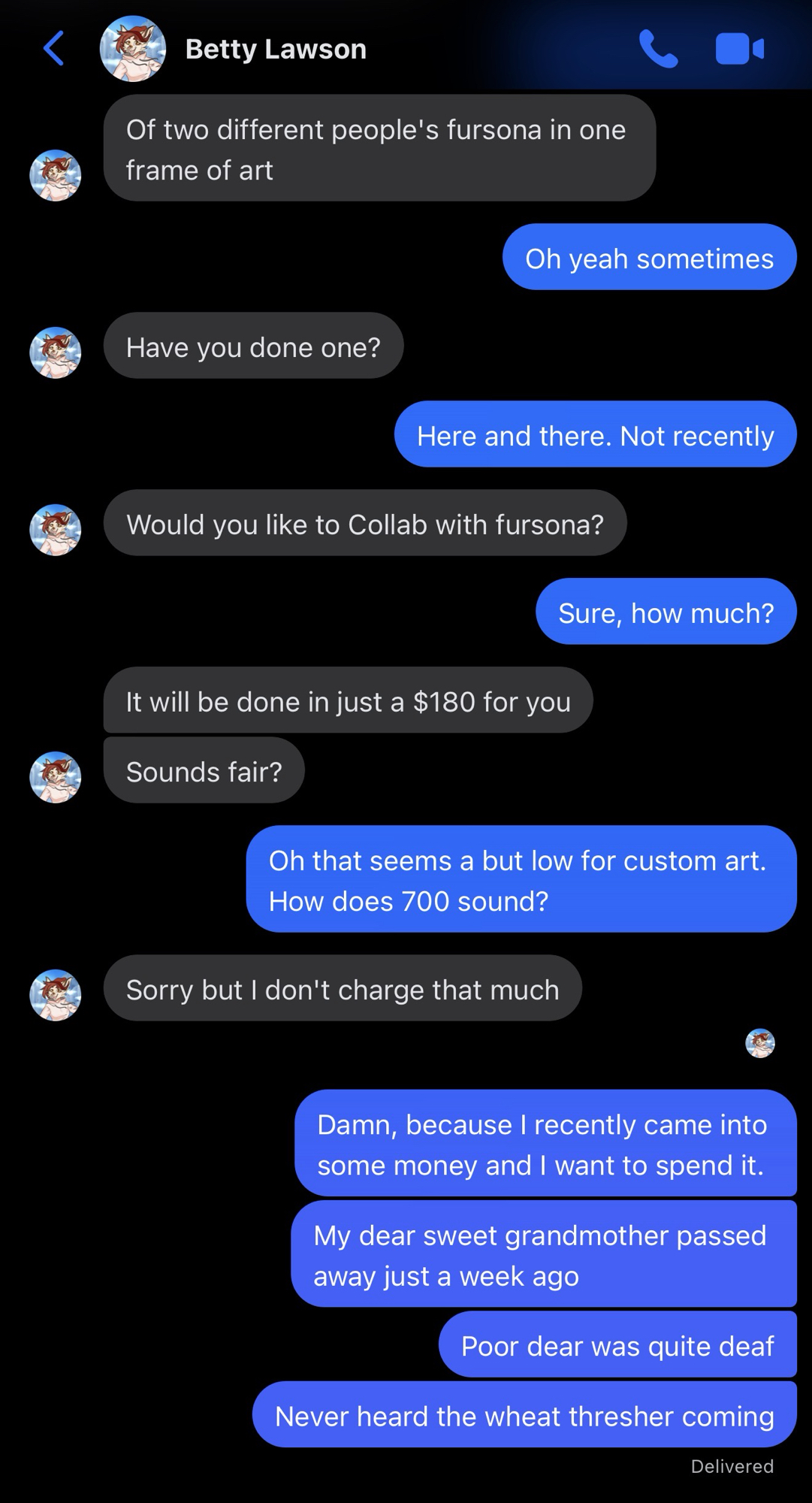The height and width of the screenshot is (1503, 812).
Task: Tap avatar beside 'Have you done one?'
Action: tap(55, 352)
